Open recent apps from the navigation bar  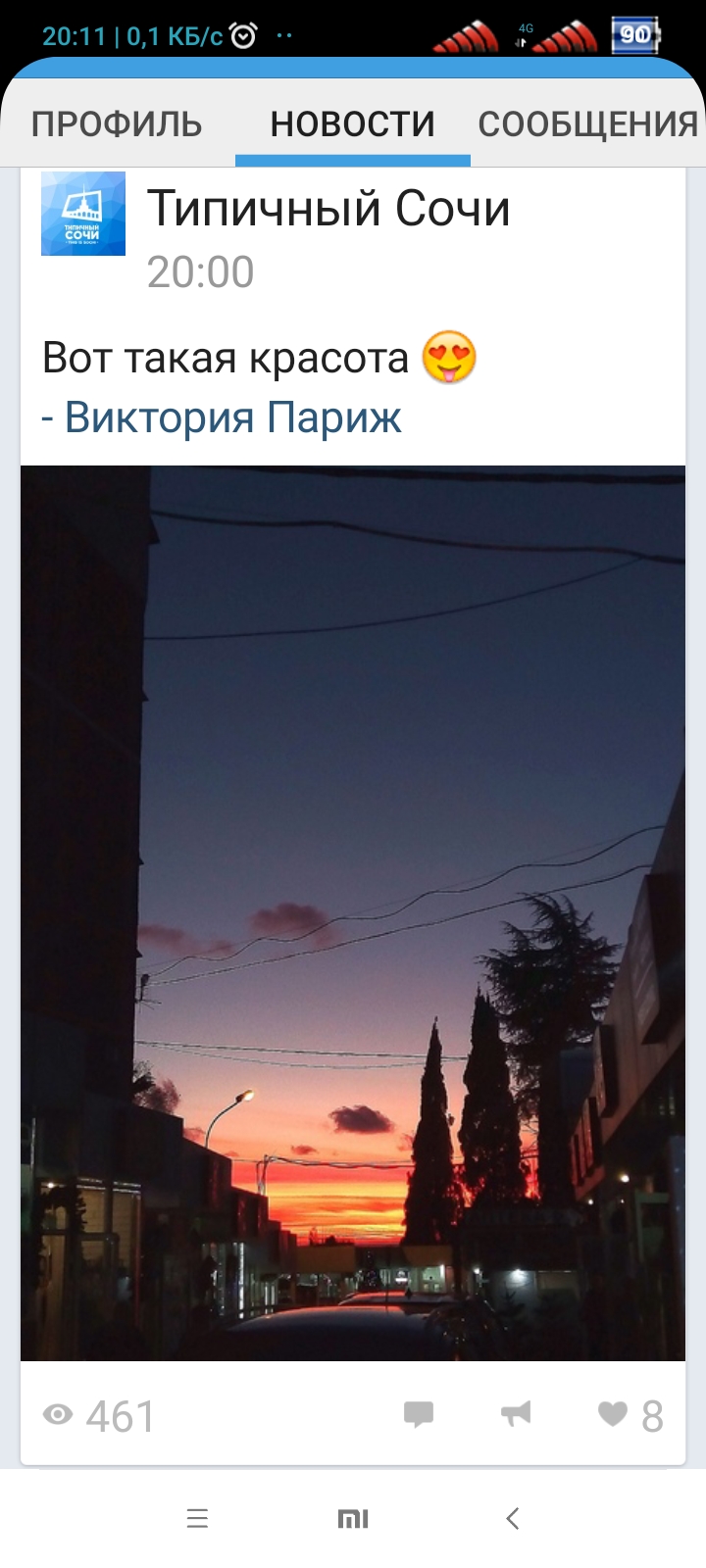[197, 1519]
